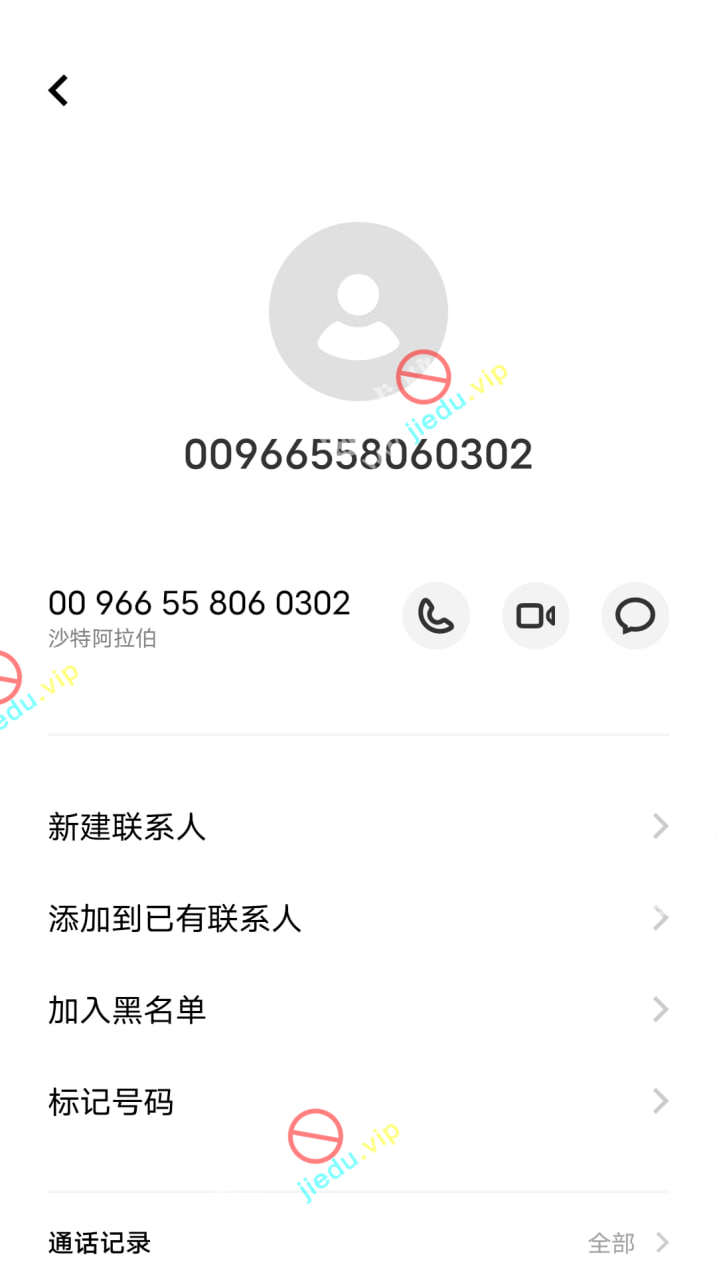Send a message to this number
The height and width of the screenshot is (1280, 717).
634,616
